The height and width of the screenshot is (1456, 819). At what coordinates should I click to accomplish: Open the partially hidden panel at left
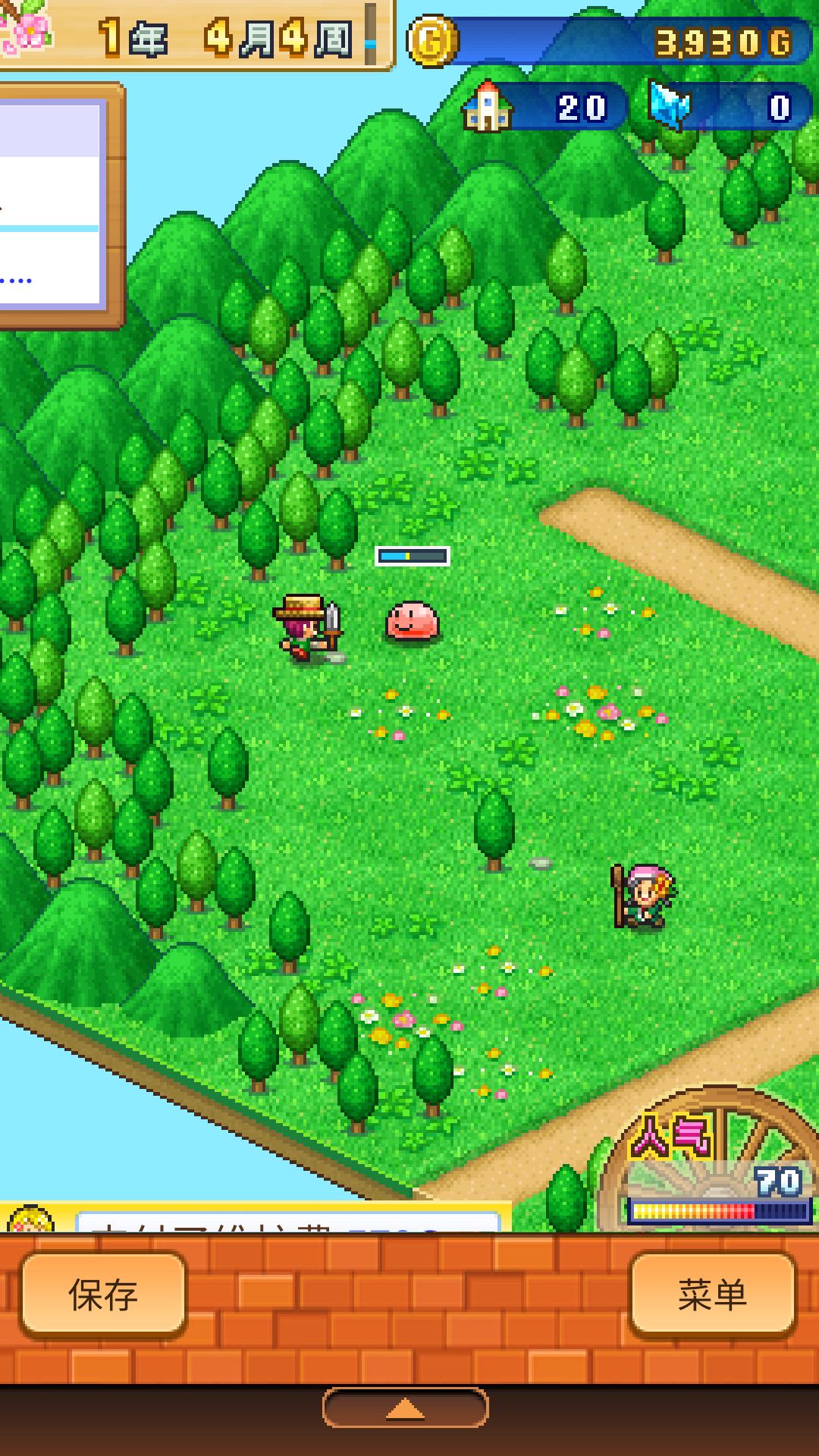point(53,206)
